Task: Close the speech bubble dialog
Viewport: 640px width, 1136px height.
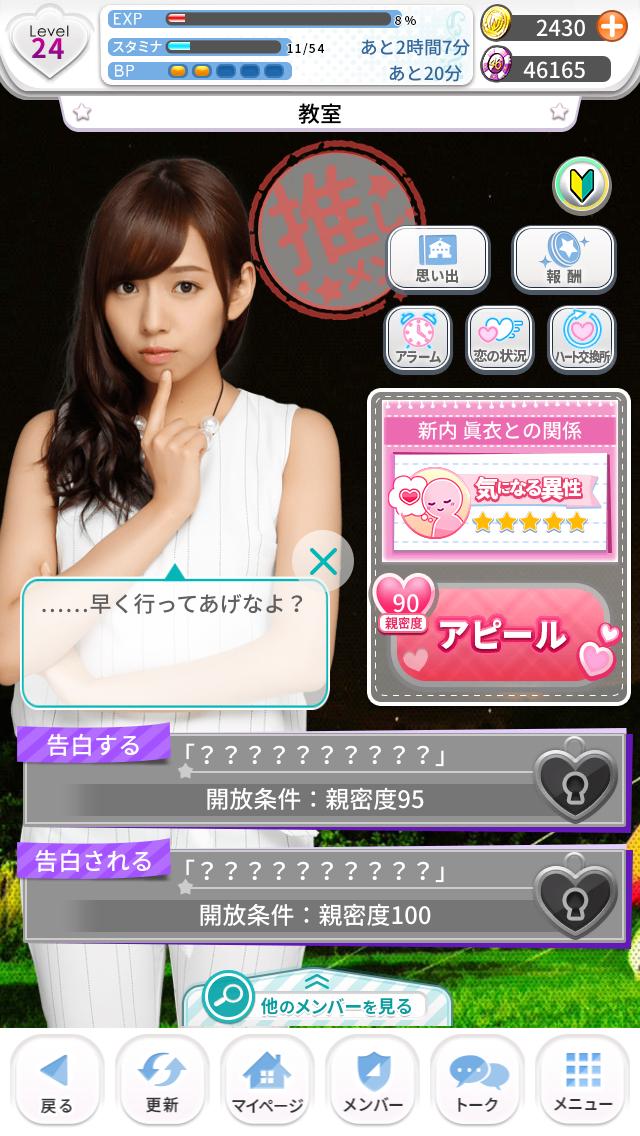Action: (323, 561)
